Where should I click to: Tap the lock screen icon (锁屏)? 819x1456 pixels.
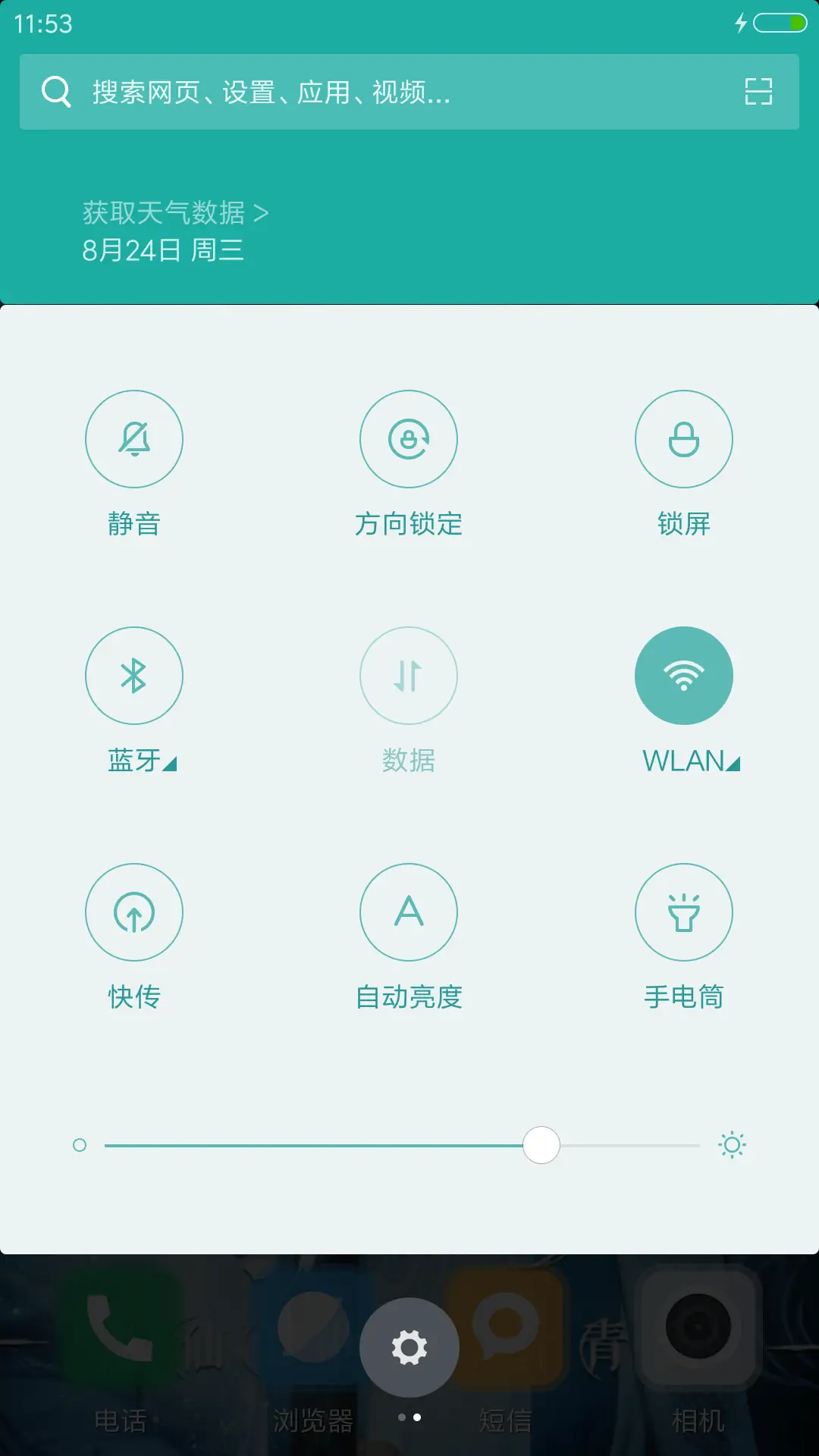click(683, 439)
